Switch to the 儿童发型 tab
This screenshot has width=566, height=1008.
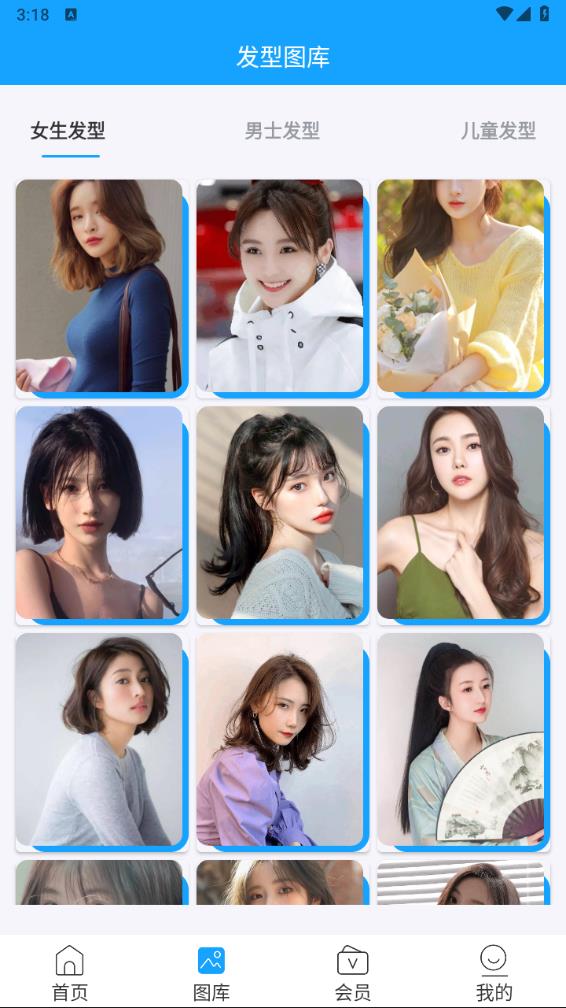point(498,130)
